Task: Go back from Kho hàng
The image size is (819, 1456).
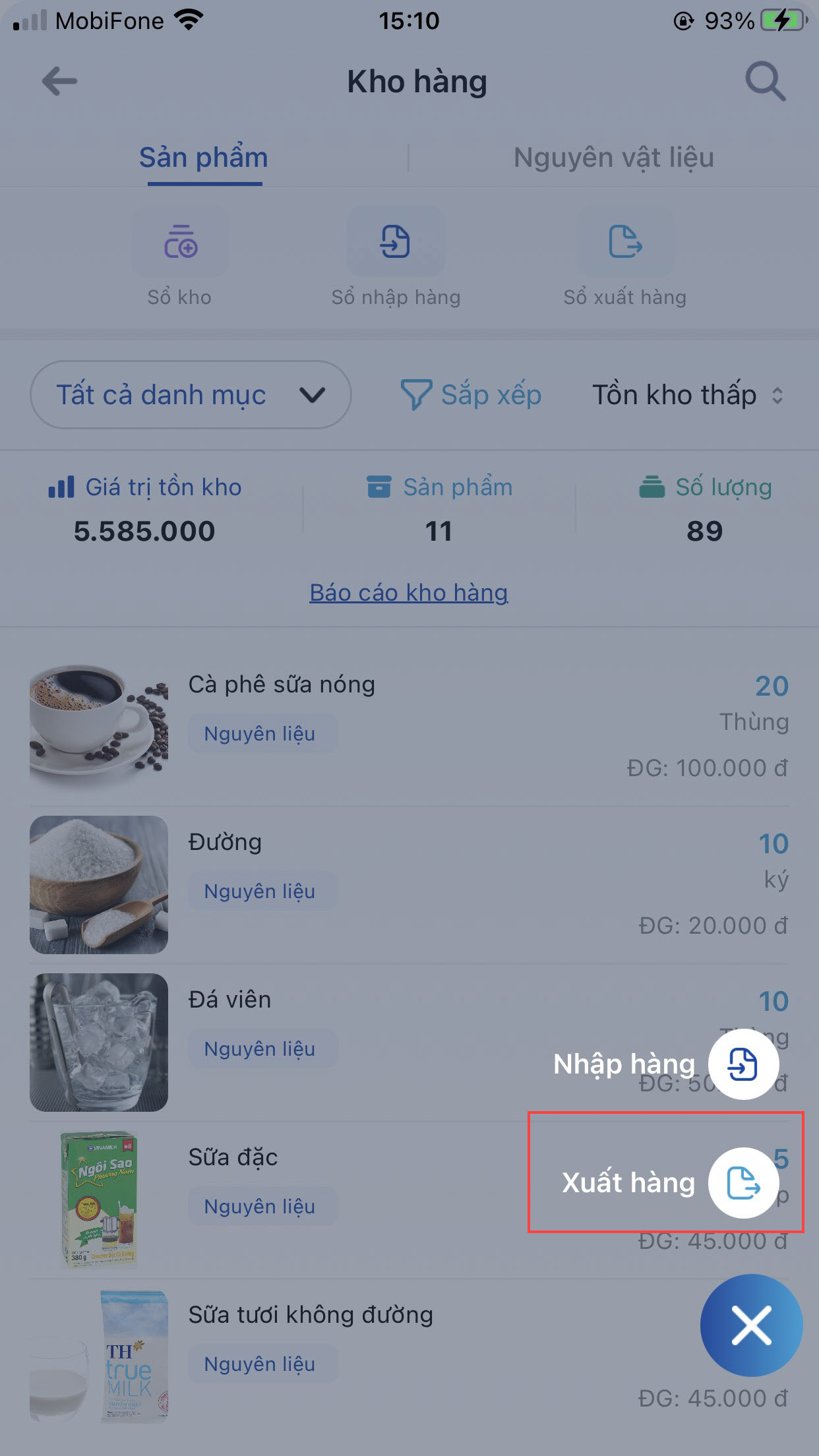Action: [x=59, y=82]
